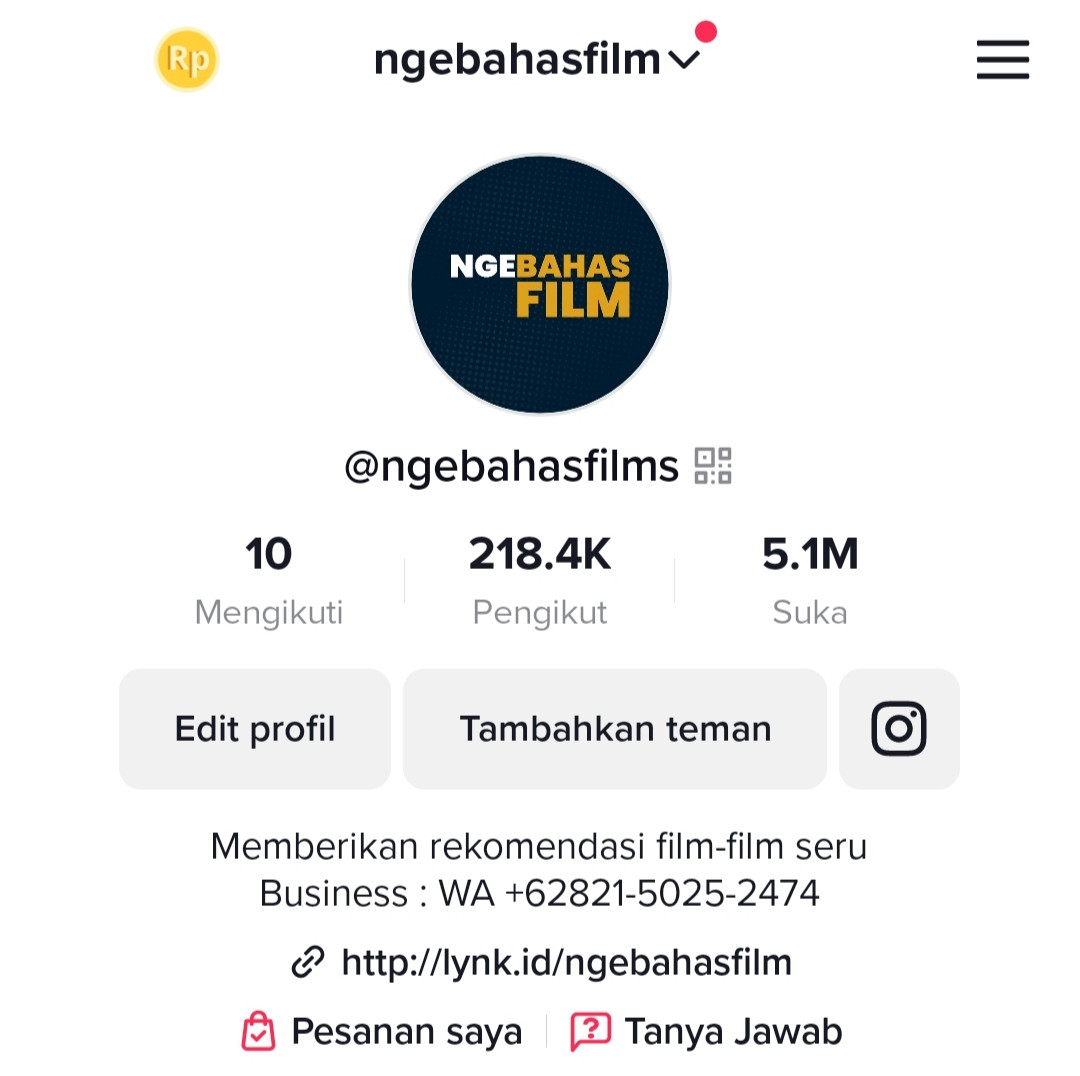Viewport: 1080px width, 1076px height.
Task: Open Pesanan saya orders
Action: tap(383, 1031)
